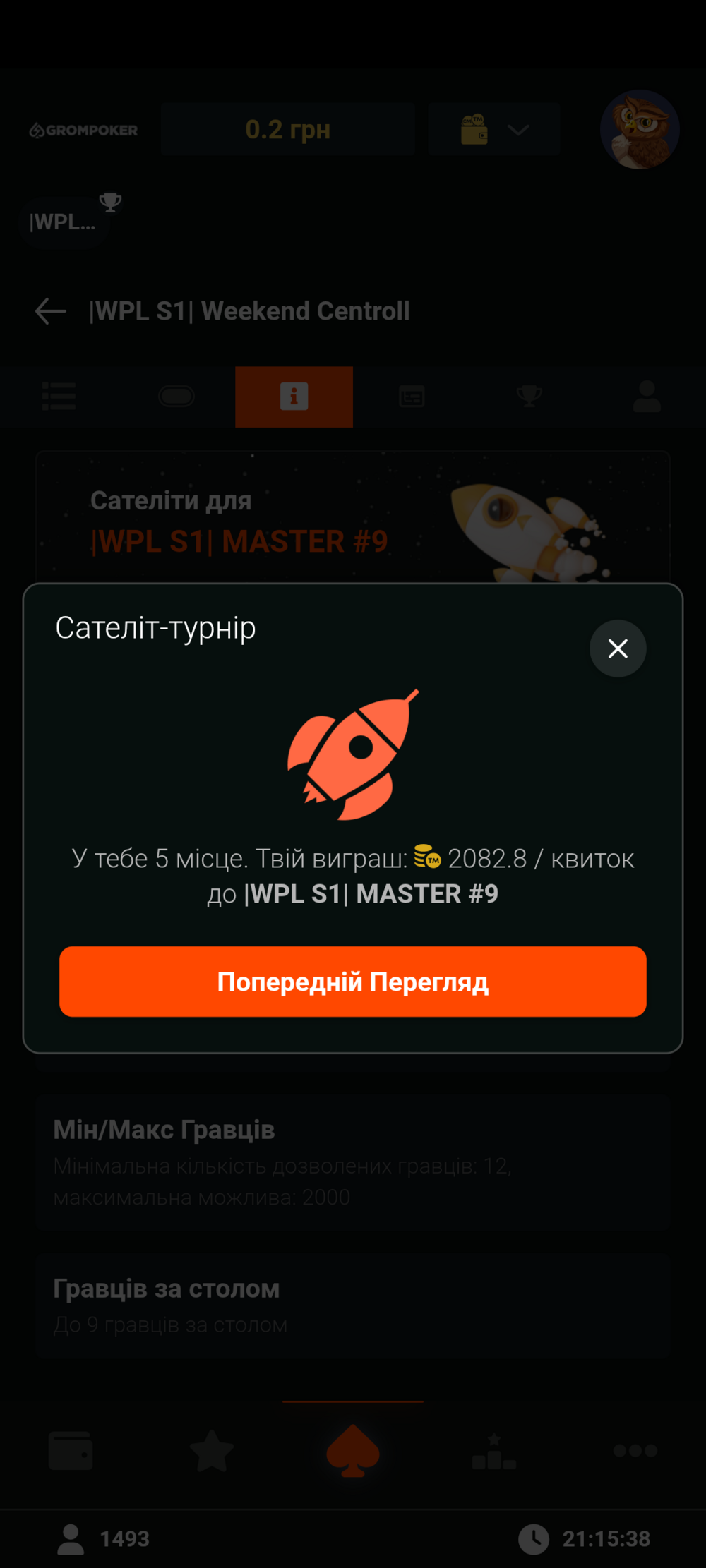Switch to the blinds structure tab

[412, 397]
